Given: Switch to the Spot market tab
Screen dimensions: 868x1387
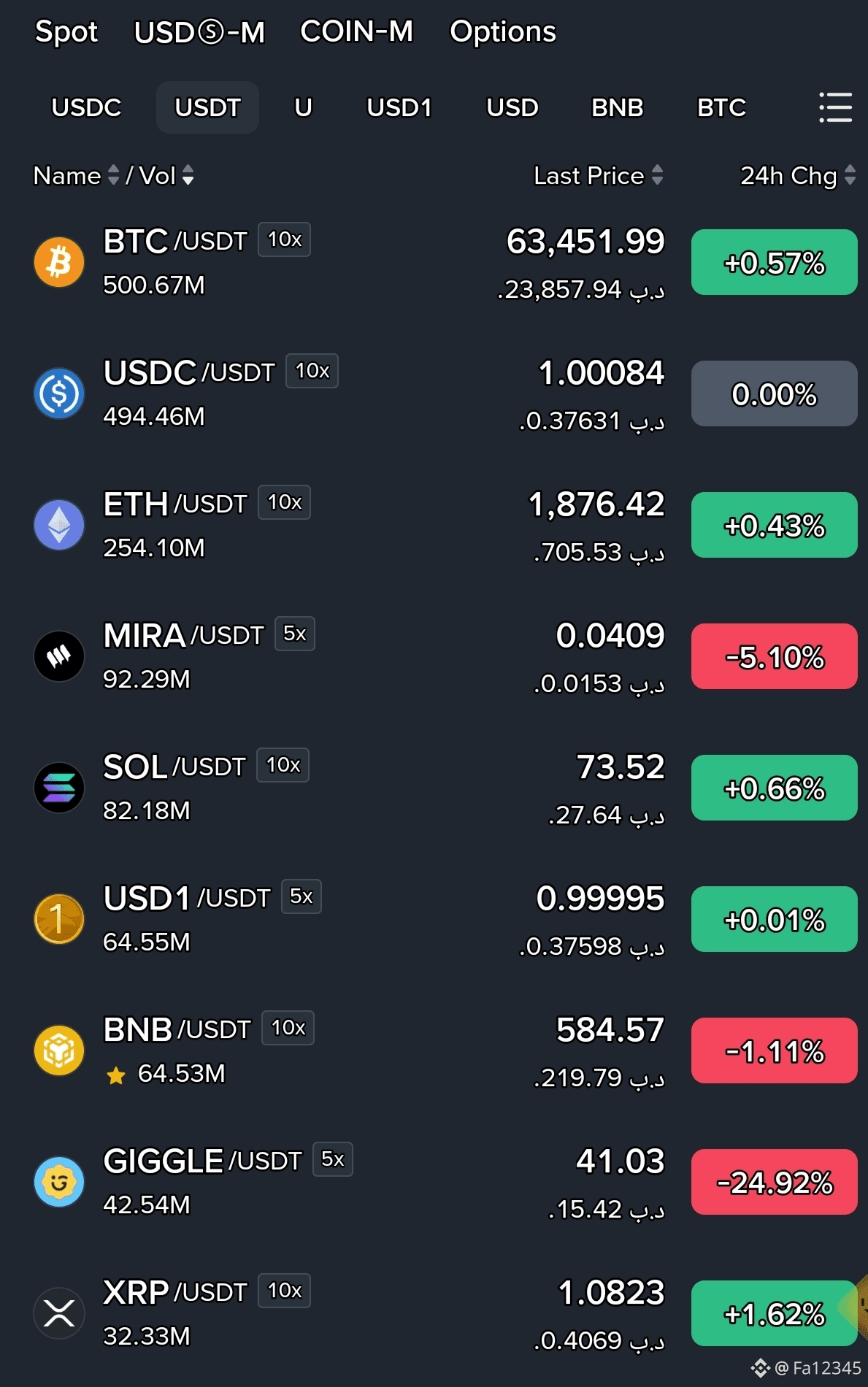Looking at the screenshot, I should tap(66, 31).
